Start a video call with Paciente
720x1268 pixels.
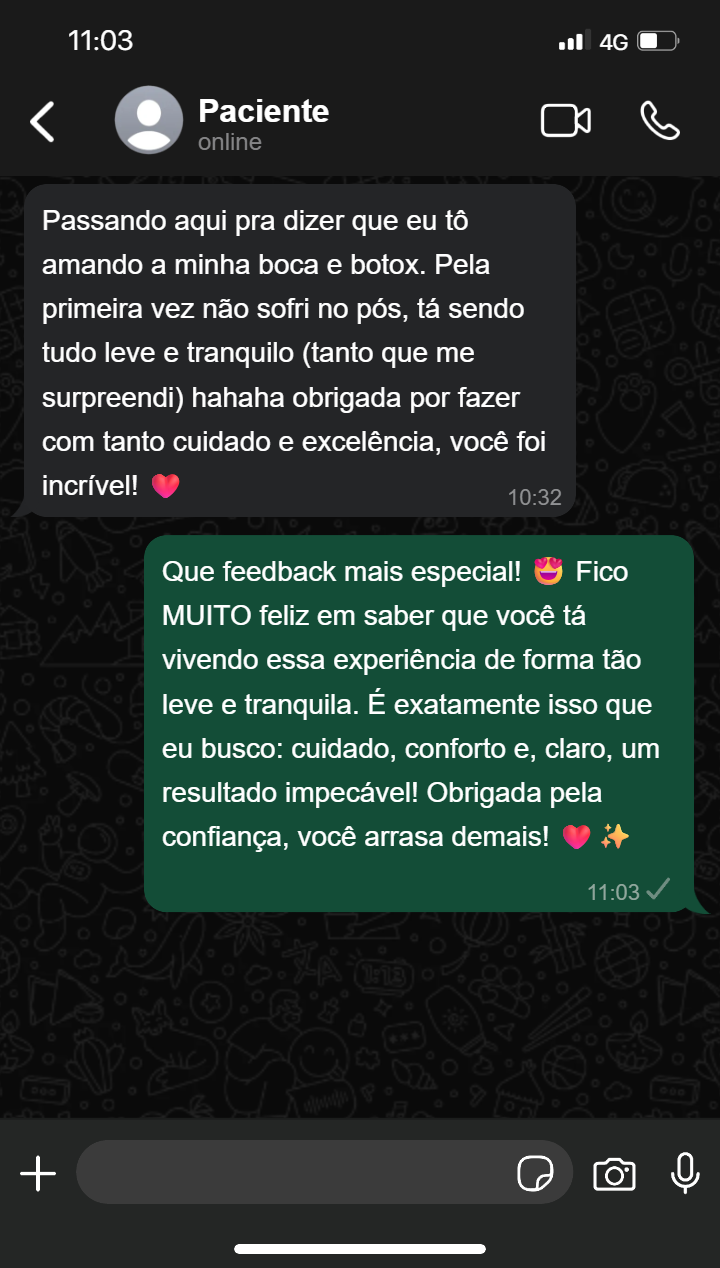pos(565,121)
